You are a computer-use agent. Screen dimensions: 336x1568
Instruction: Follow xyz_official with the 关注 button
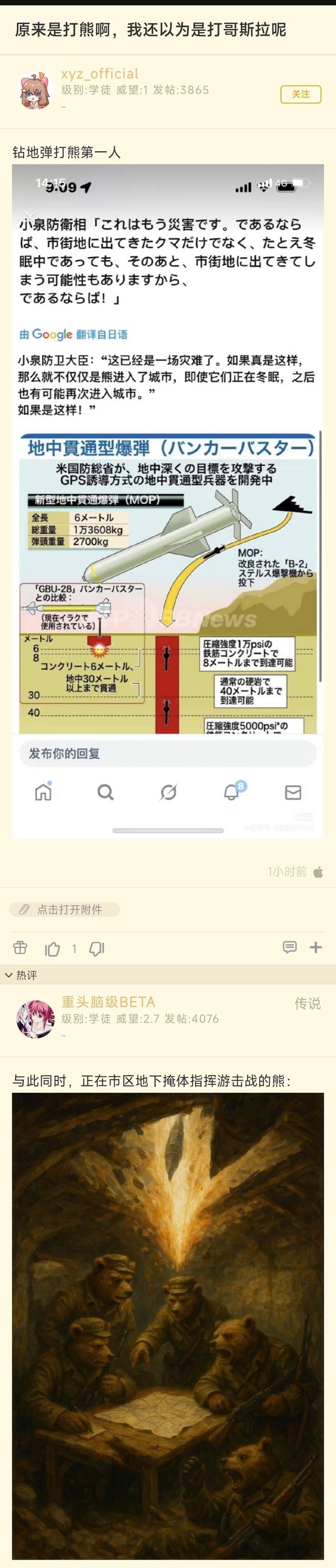[300, 94]
